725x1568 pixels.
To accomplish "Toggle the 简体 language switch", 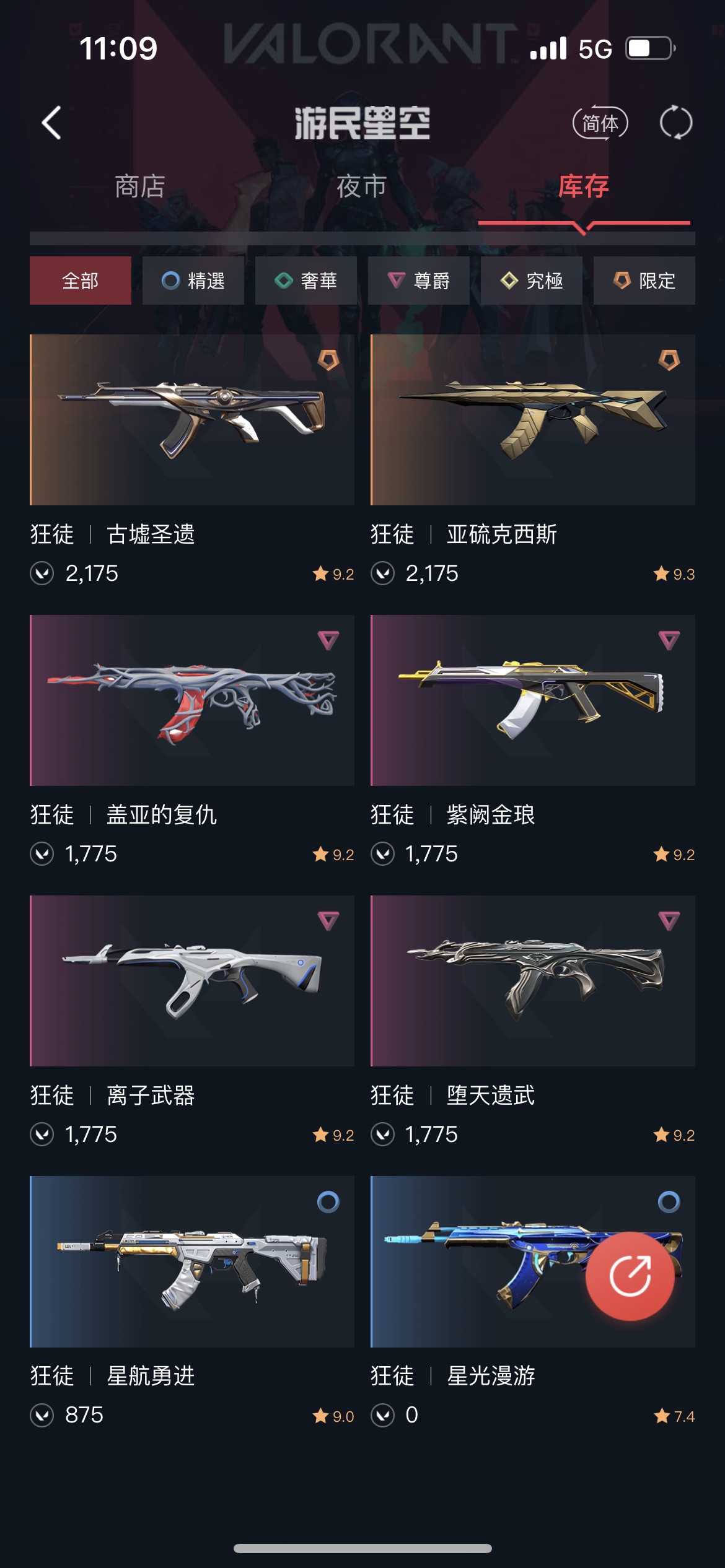I will pyautogui.click(x=600, y=123).
